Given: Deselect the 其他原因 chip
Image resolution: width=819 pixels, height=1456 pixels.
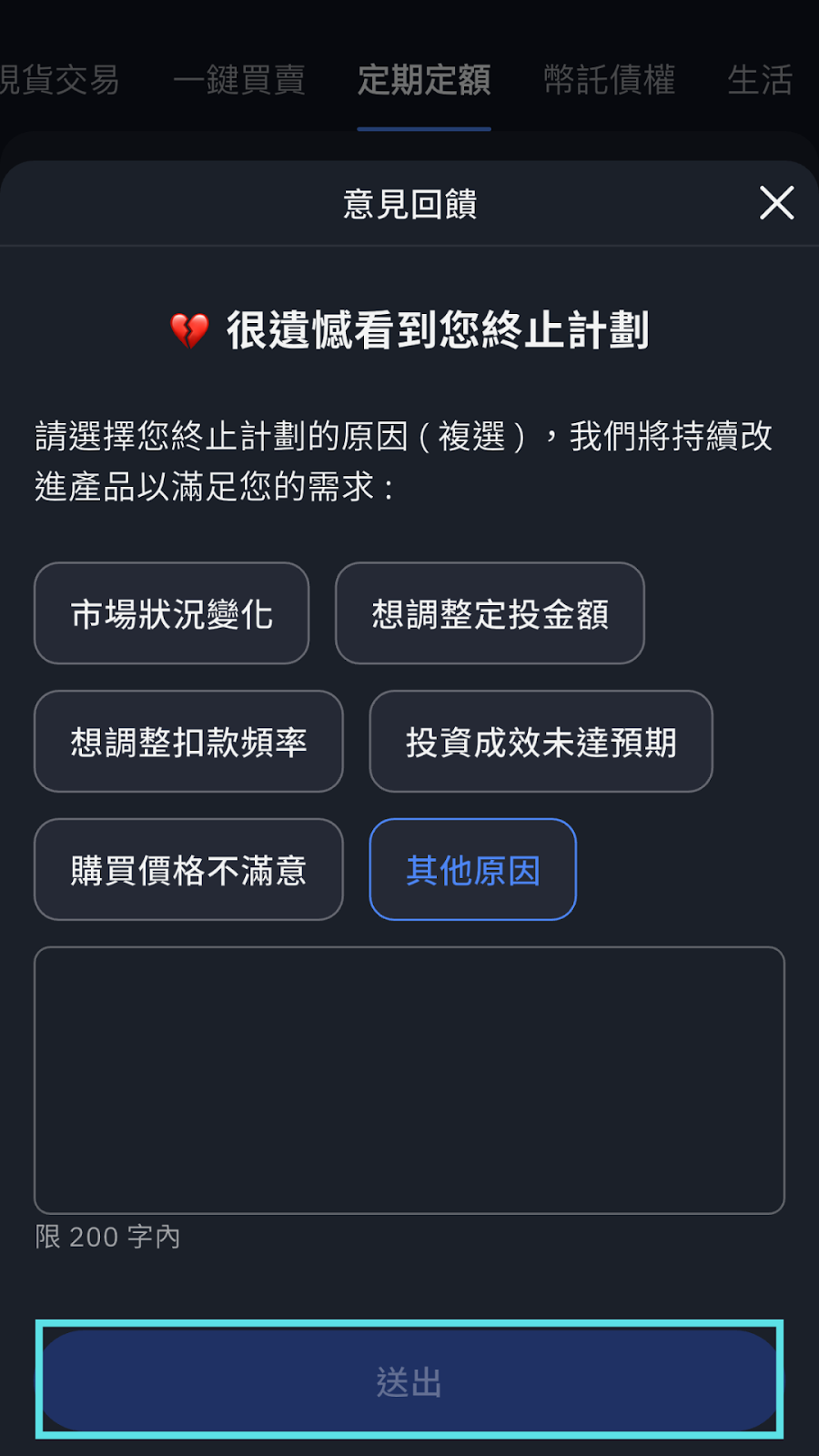Looking at the screenshot, I should coord(472,870).
